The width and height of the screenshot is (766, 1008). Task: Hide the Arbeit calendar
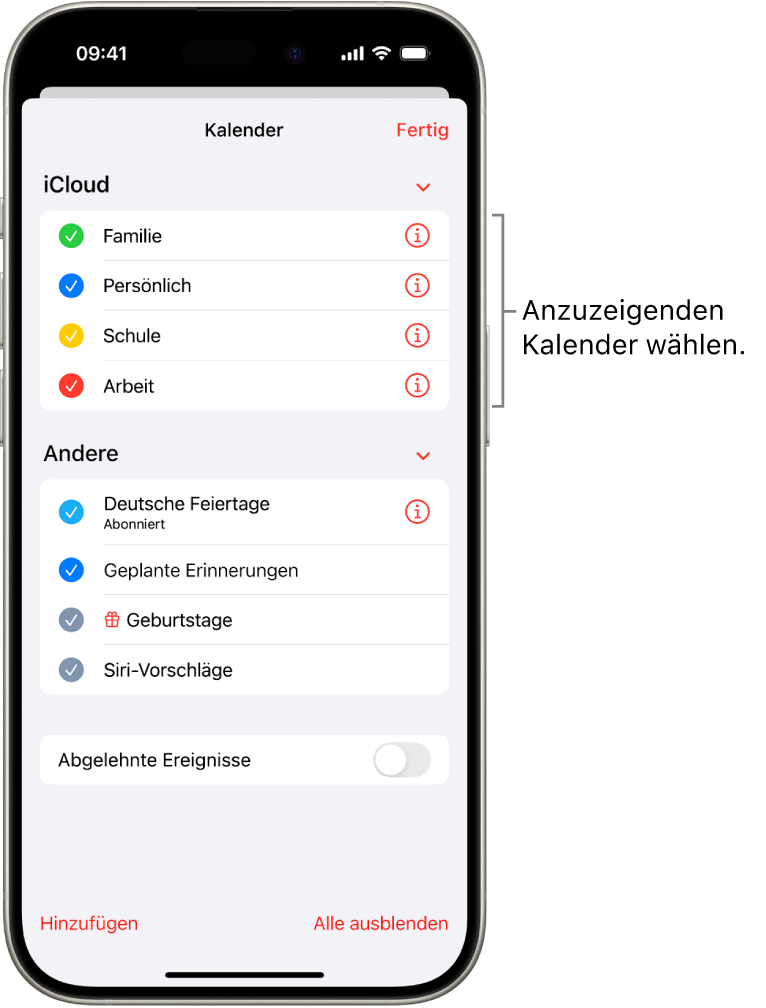[71, 386]
